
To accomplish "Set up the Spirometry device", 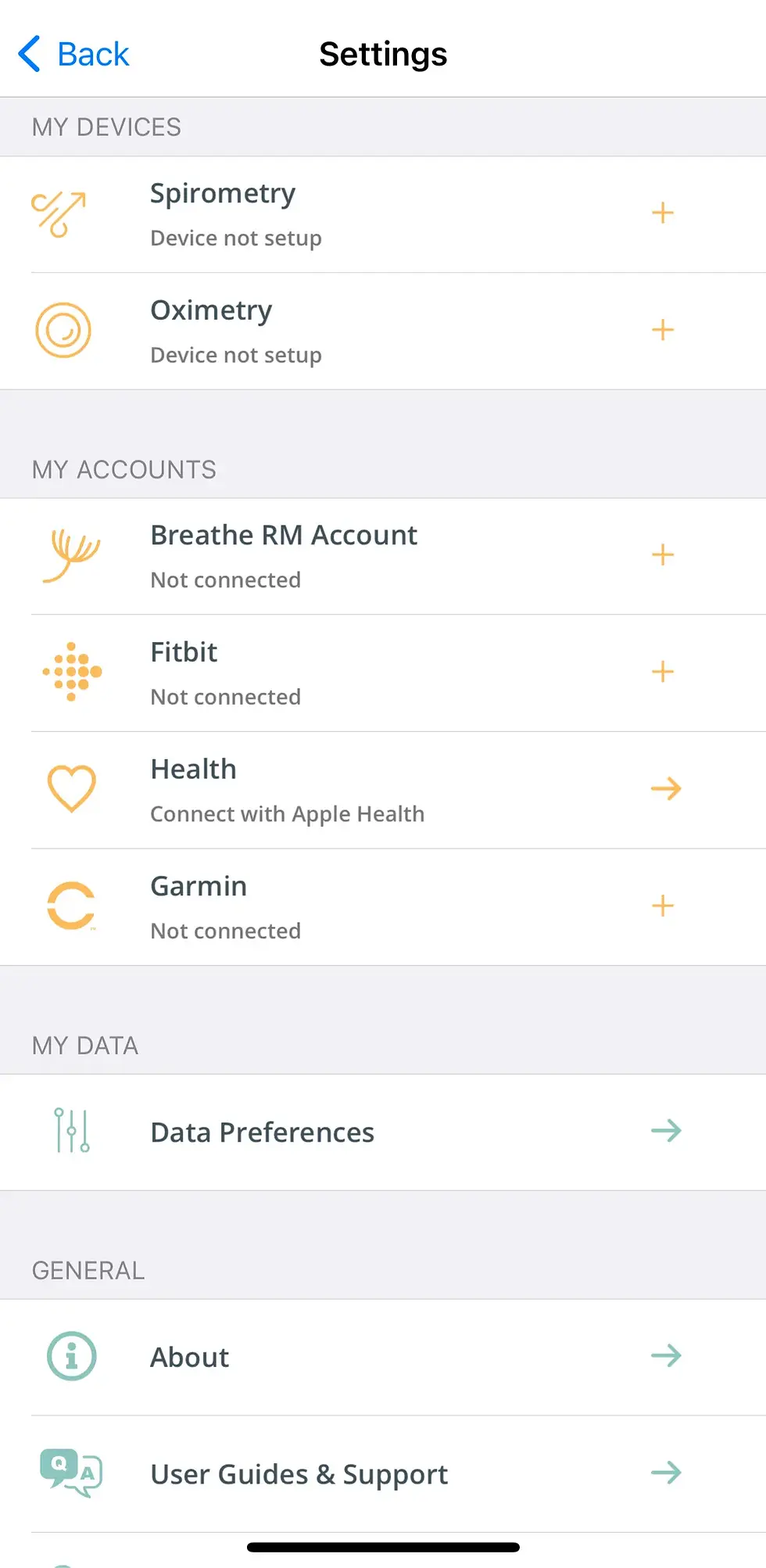I will (383, 214).
